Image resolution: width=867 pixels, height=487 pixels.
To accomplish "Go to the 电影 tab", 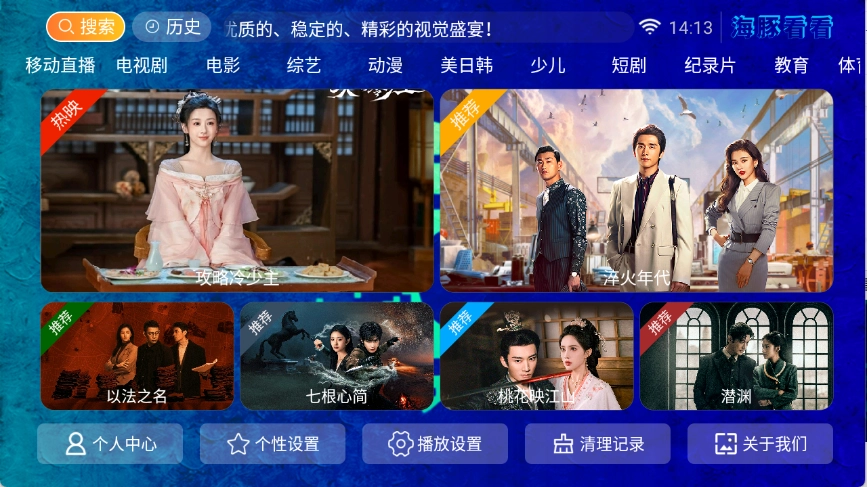I will [x=223, y=66].
